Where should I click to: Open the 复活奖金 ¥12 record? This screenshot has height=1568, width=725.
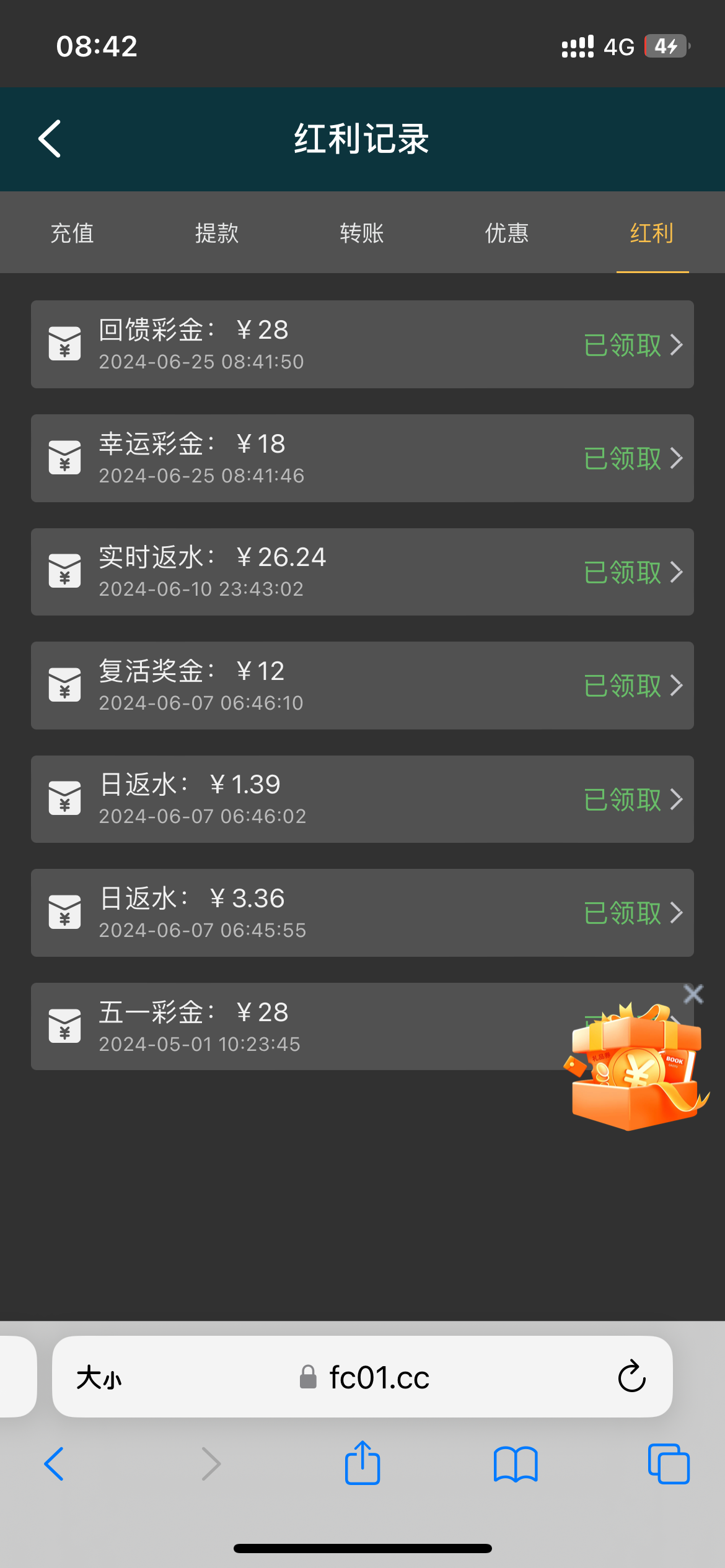(362, 686)
